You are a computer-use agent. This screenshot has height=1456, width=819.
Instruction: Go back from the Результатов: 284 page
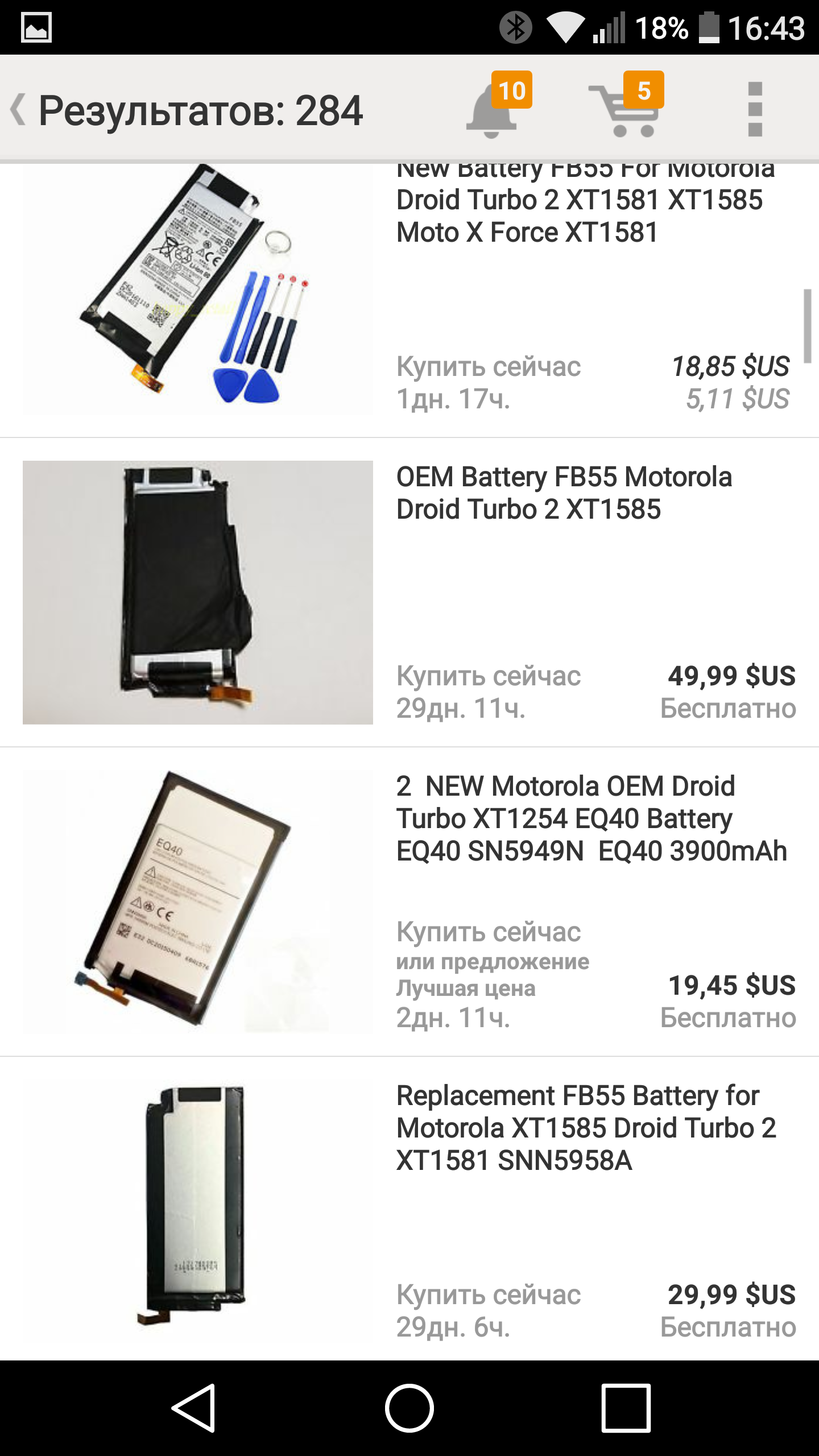click(x=20, y=109)
